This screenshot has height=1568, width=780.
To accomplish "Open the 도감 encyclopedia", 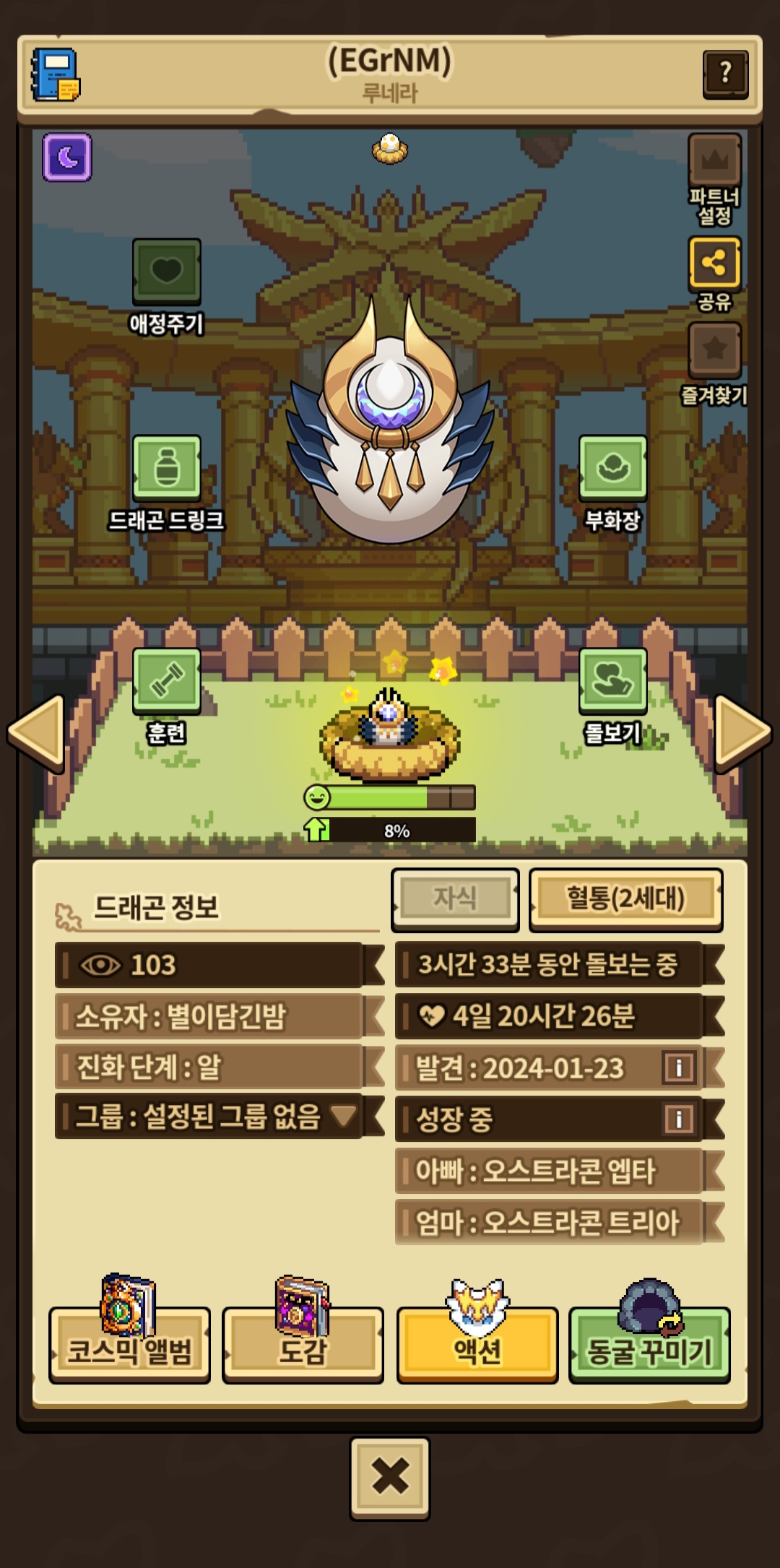I will pyautogui.click(x=303, y=1348).
